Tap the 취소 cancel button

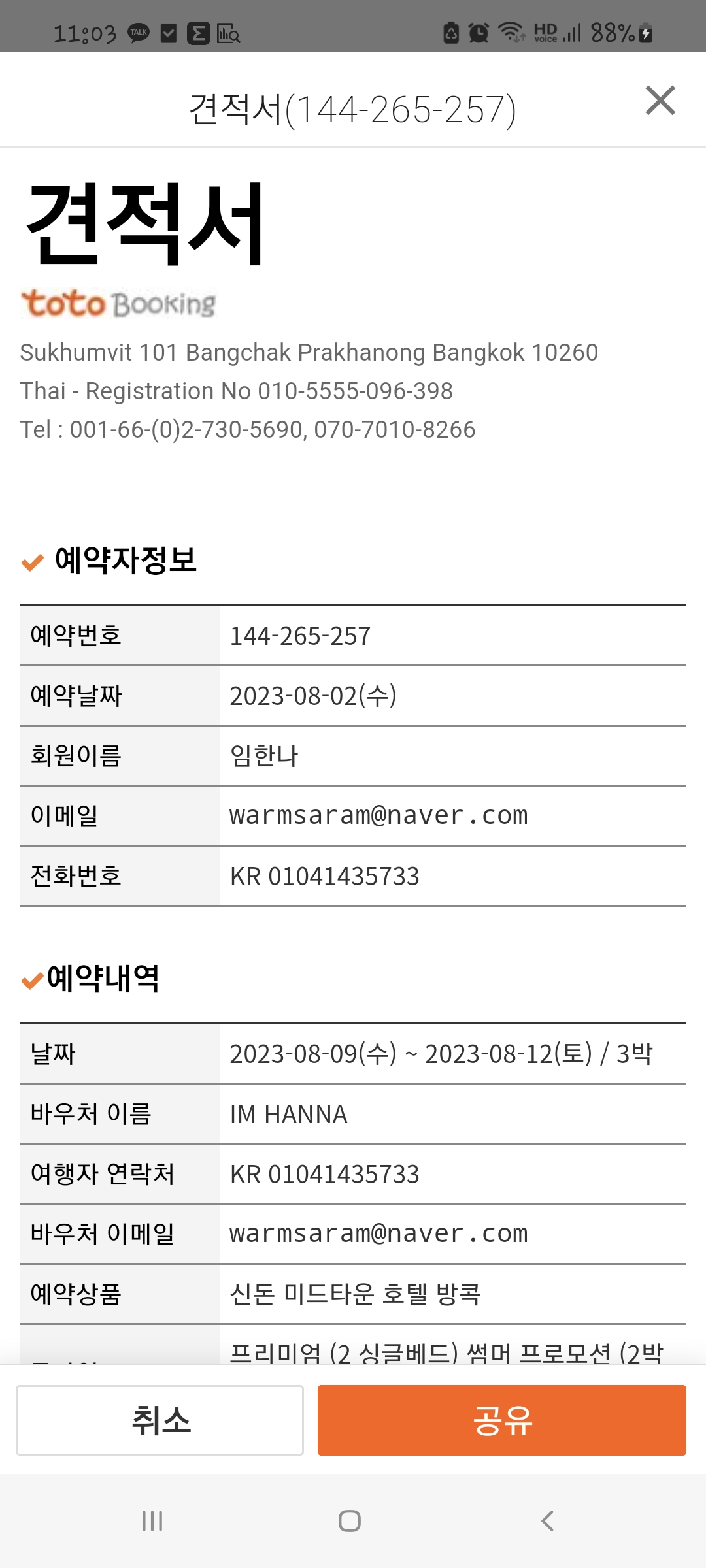160,1420
